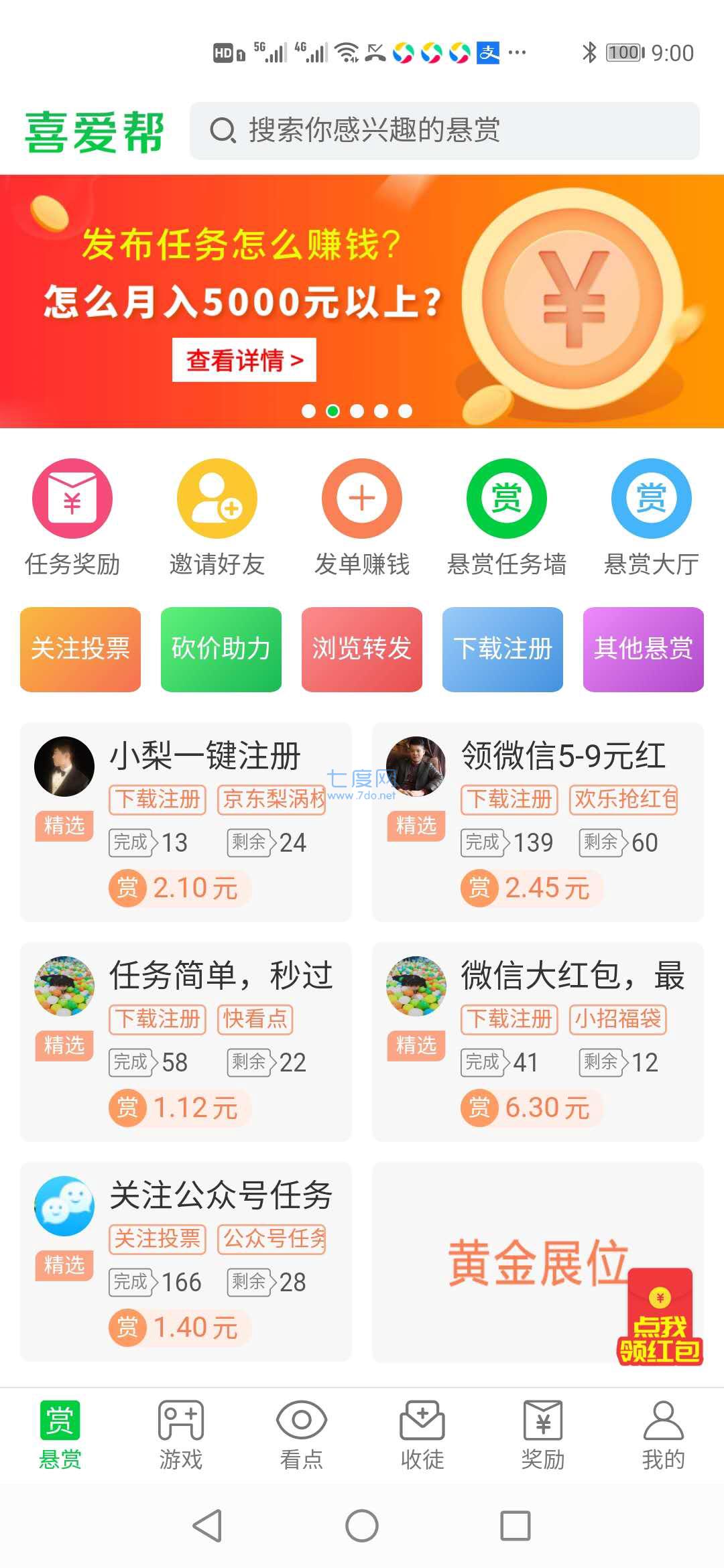This screenshot has height=1568, width=724.
Task: Select the 其他悬赏 category
Action: pos(644,649)
